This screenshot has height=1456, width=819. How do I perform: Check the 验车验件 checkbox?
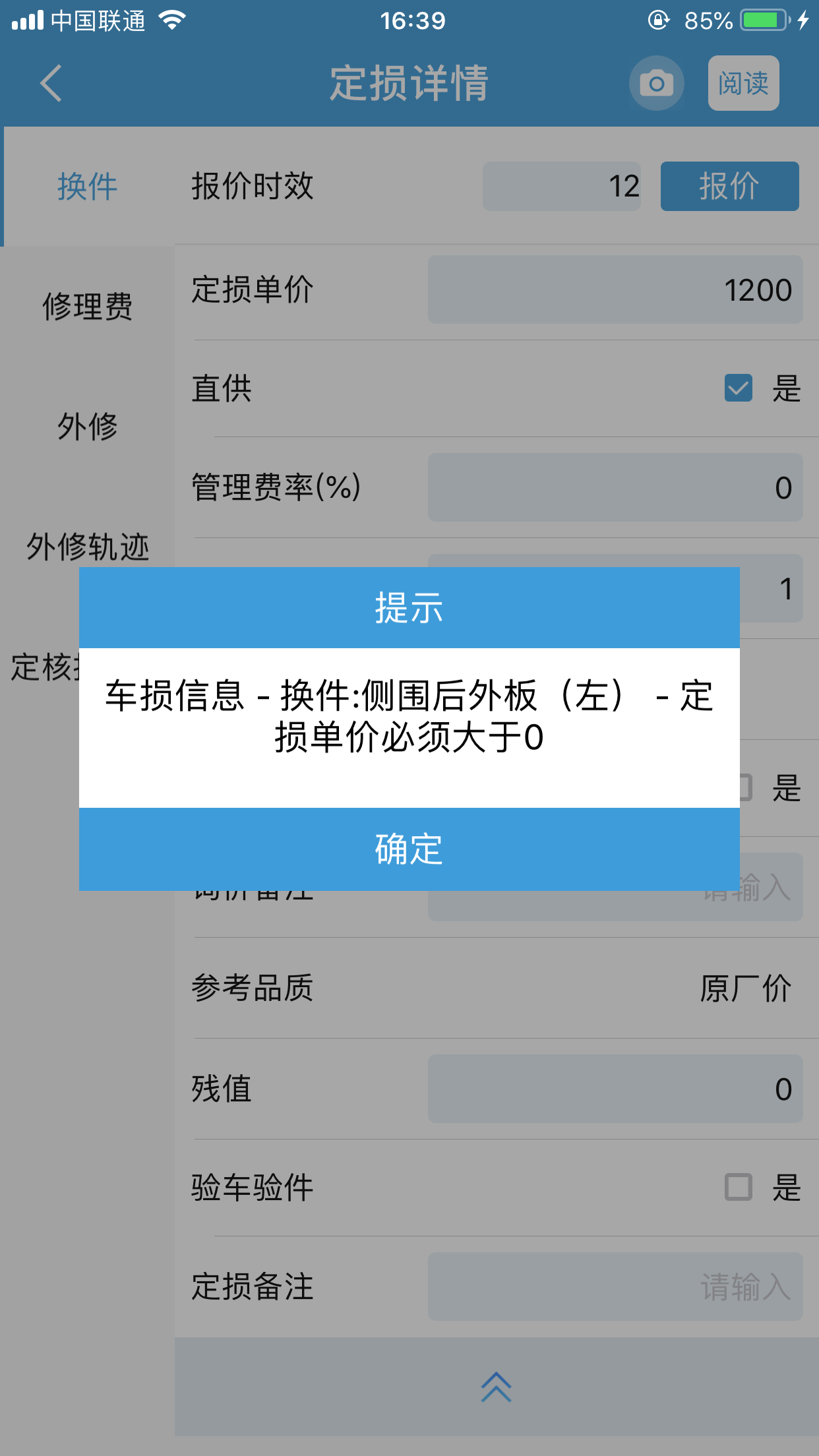738,1187
